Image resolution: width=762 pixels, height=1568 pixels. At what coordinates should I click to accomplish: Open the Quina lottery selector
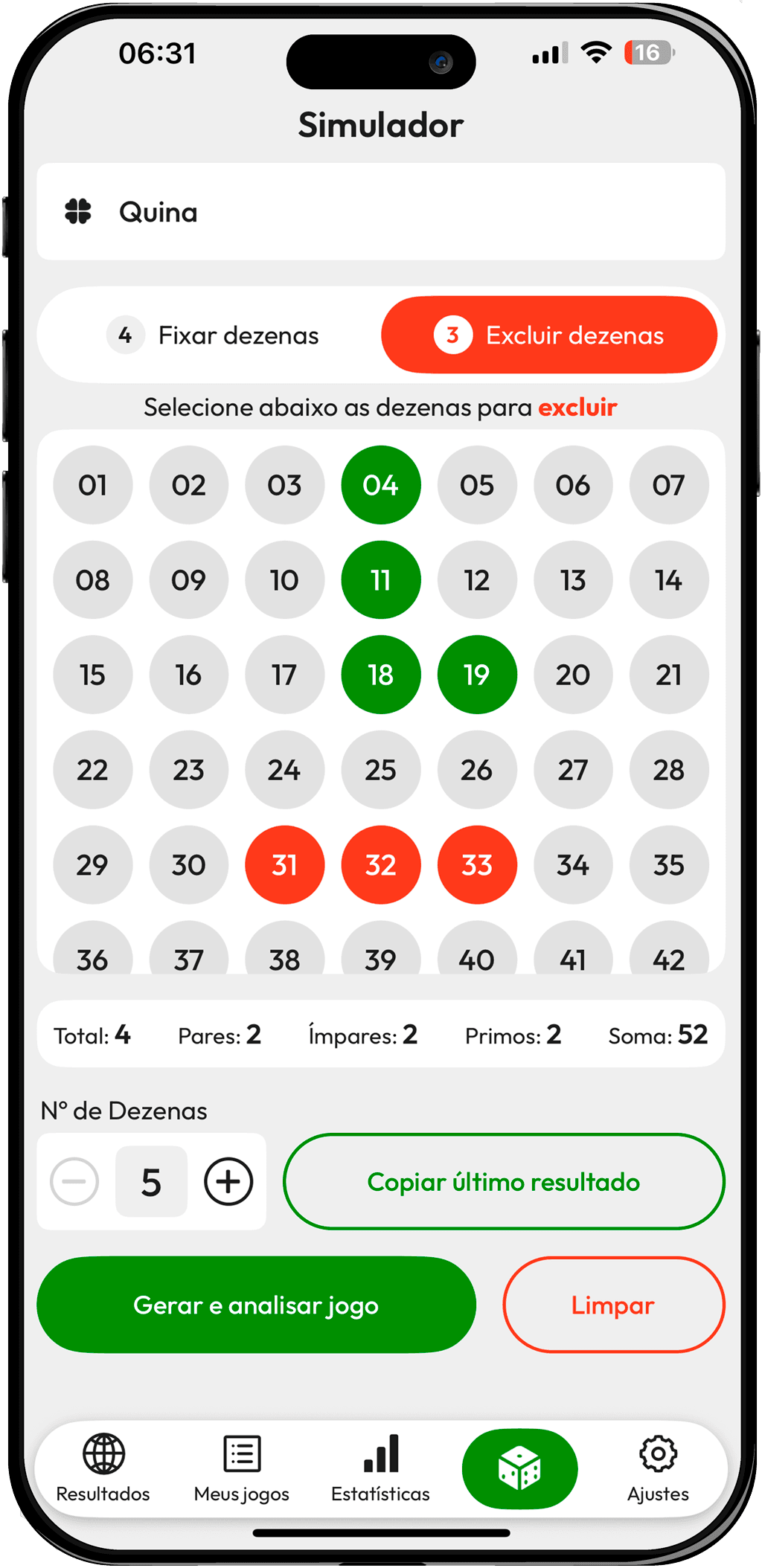[381, 211]
